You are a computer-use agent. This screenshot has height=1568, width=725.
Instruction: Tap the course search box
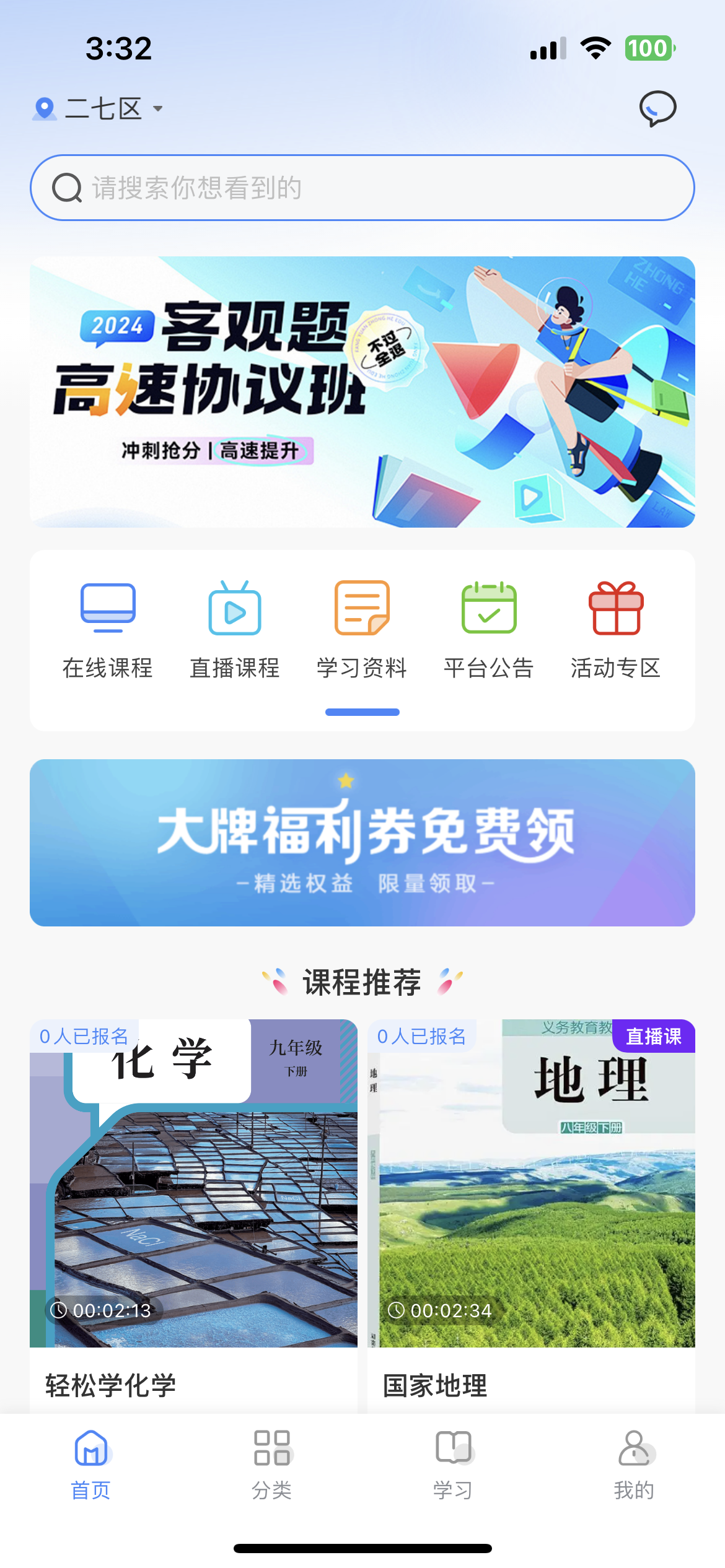362,188
